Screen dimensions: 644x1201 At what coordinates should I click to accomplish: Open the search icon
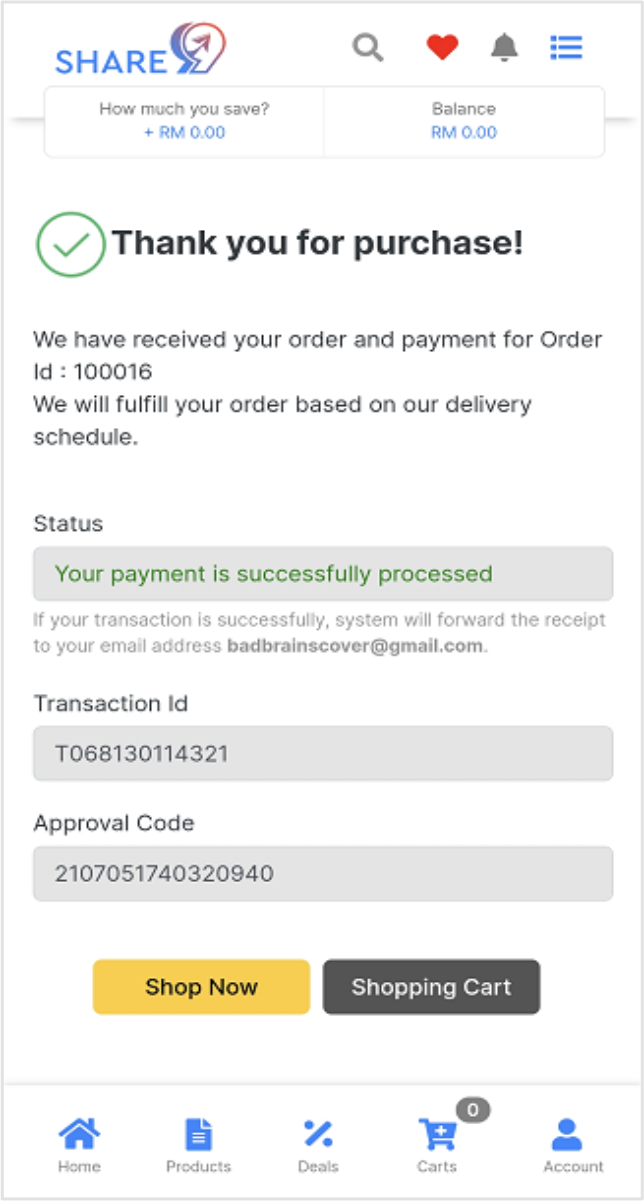pos(368,47)
